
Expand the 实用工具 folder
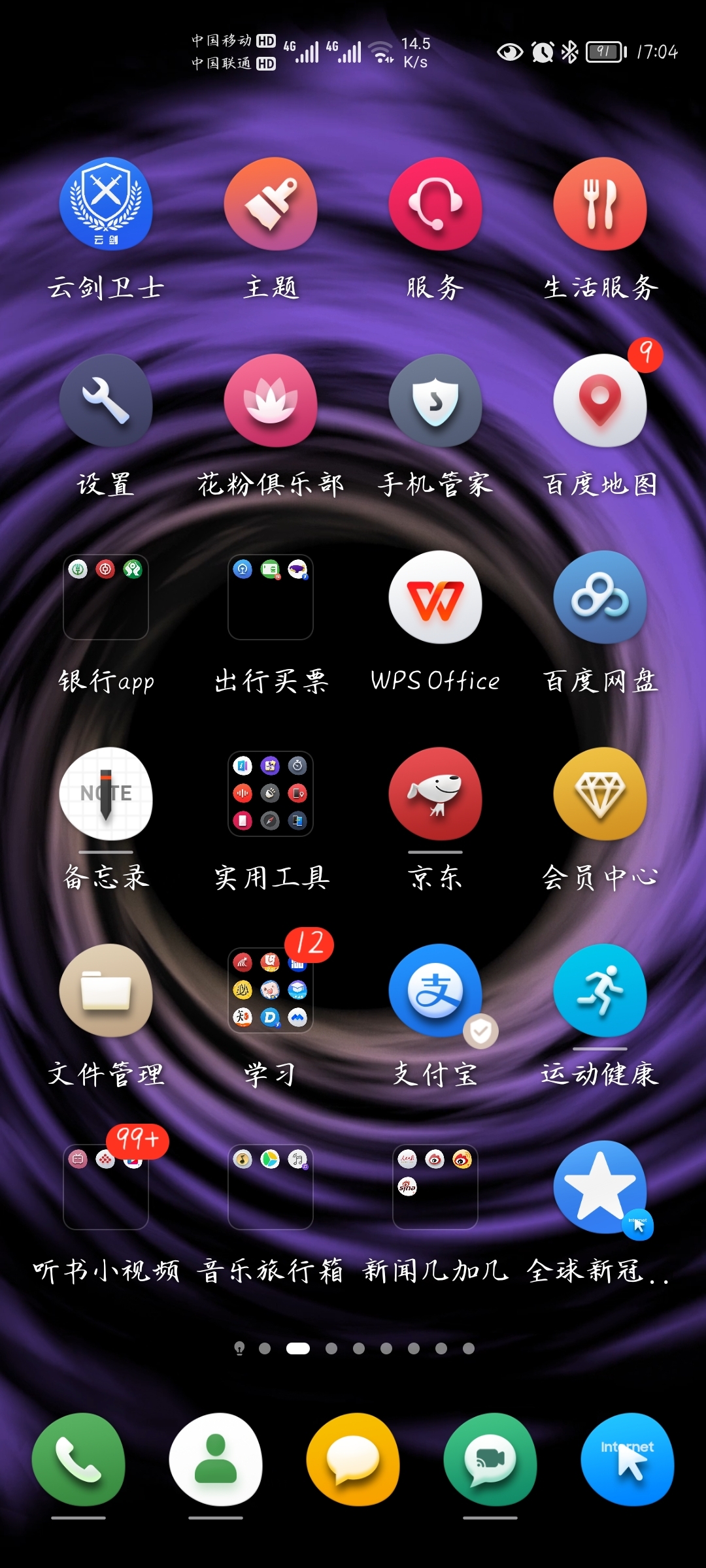[271, 794]
